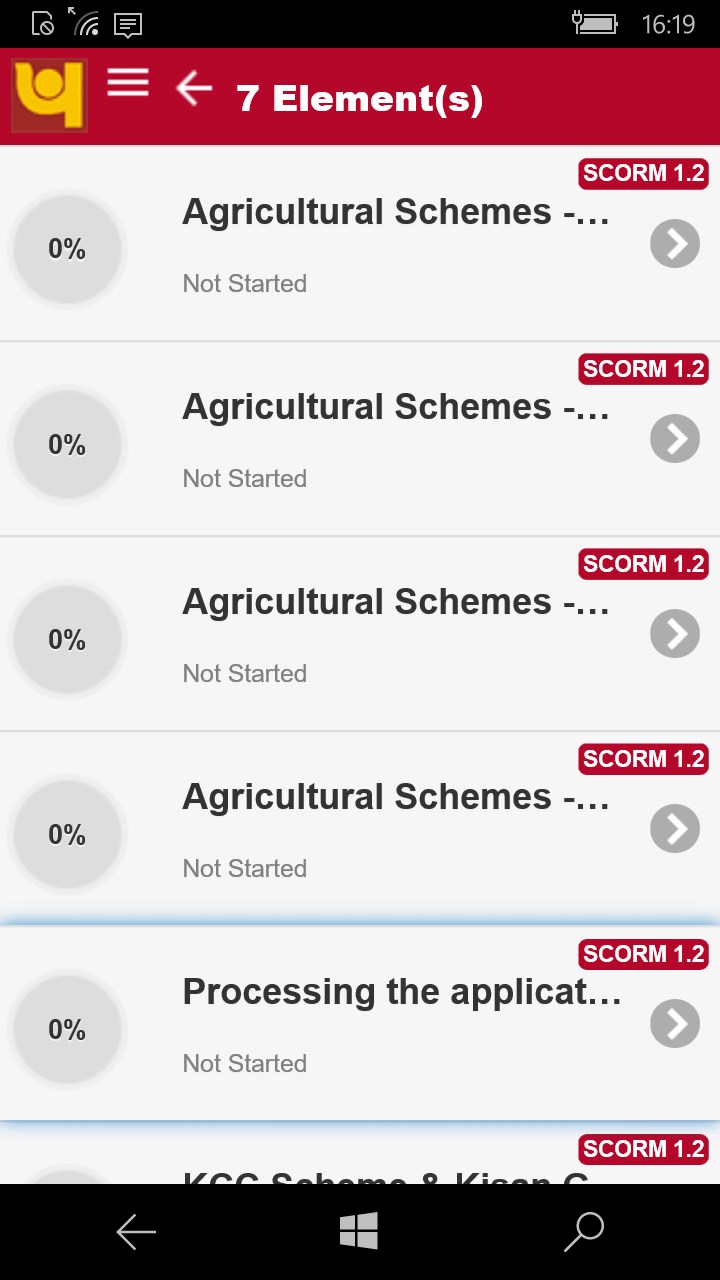Click the SCORM 1.2 badge on Processing the application

tap(643, 954)
